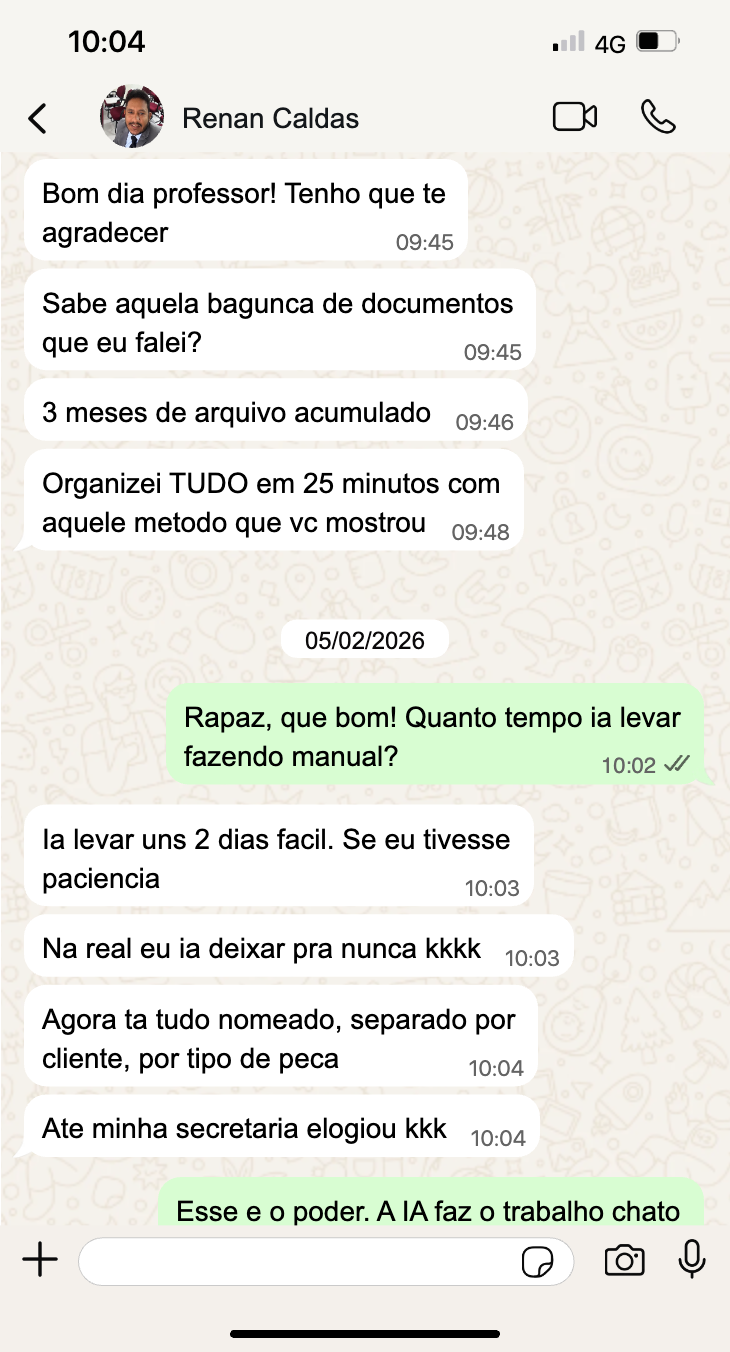Image resolution: width=730 pixels, height=1352 pixels.
Task: Tap the microphone to record a voice message
Action: tap(692, 1261)
